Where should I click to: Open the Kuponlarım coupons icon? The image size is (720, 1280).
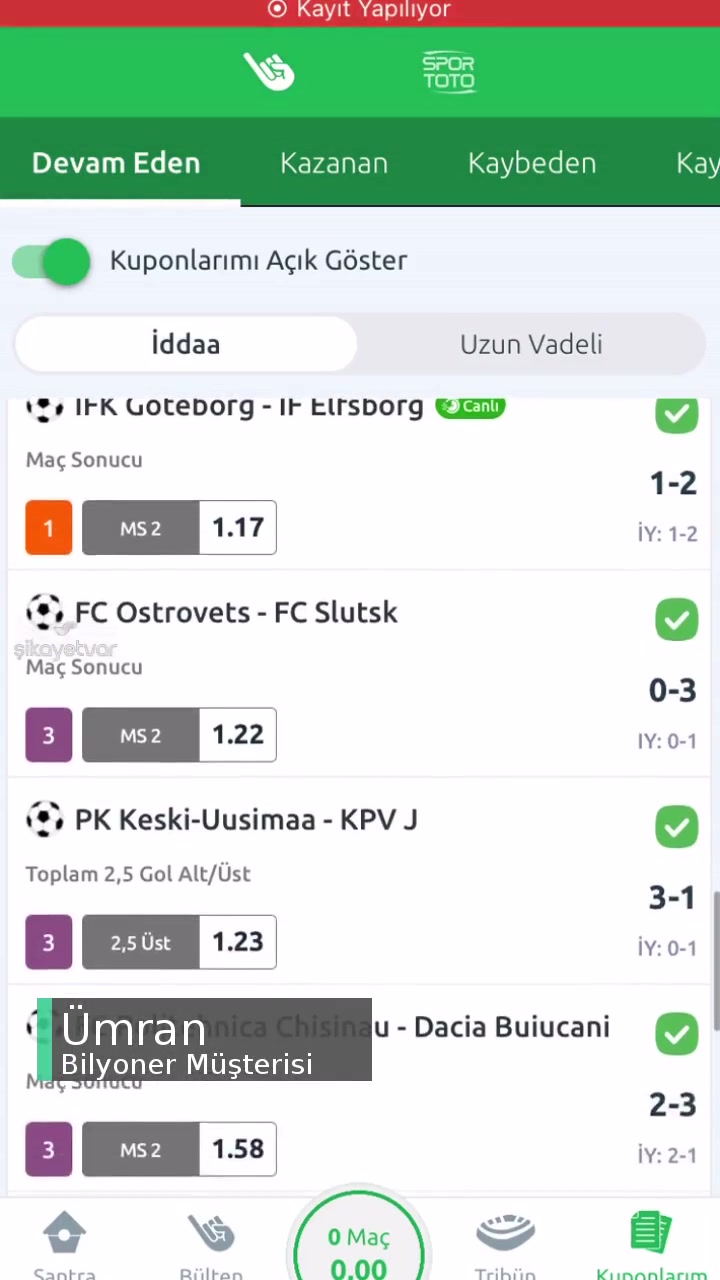click(x=650, y=1232)
